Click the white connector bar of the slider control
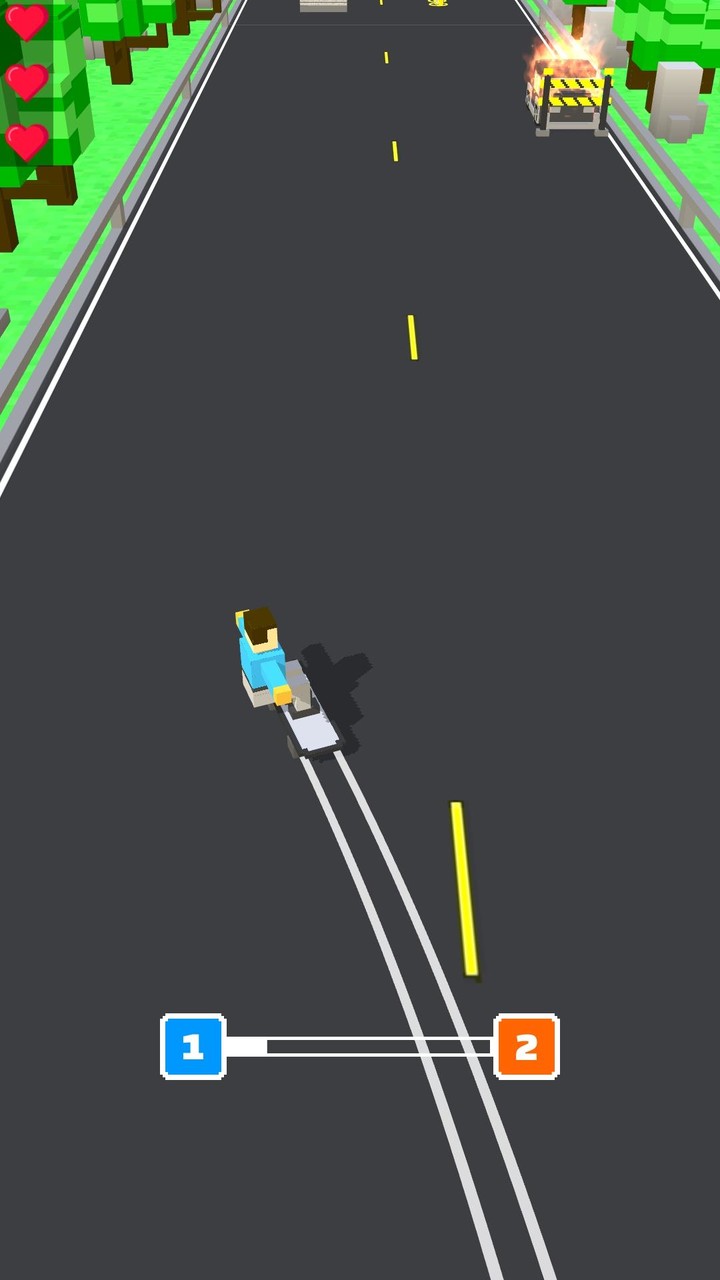Screen dimensions: 720x1280 [360, 1047]
